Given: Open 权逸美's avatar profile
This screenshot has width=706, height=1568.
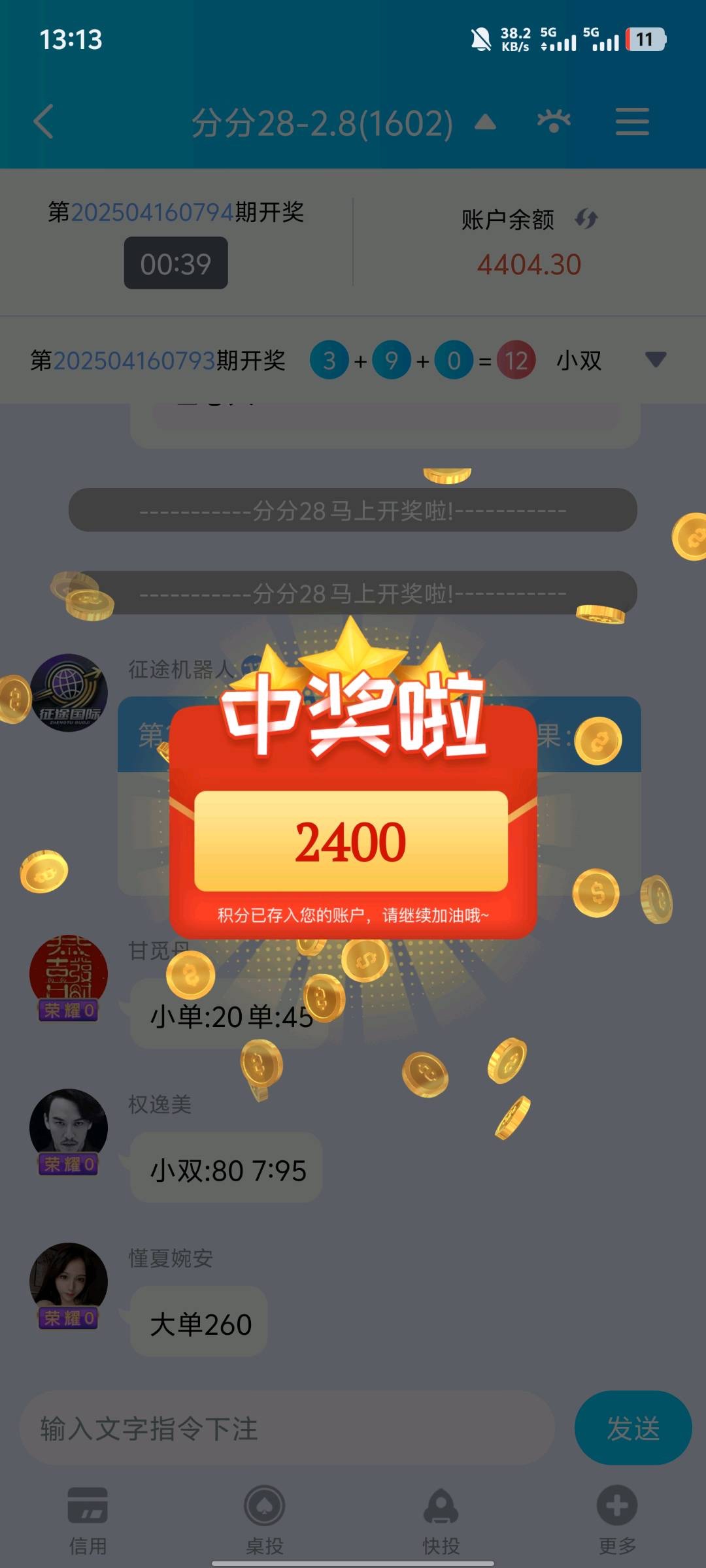Looking at the screenshot, I should coord(69,1127).
